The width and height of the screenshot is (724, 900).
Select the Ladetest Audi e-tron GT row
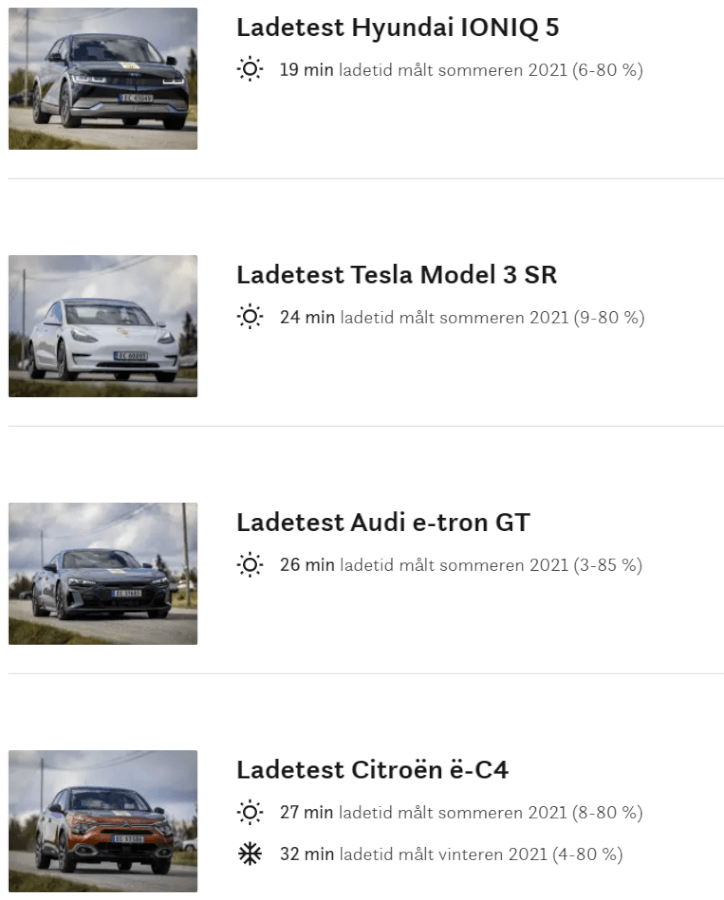coord(383,522)
